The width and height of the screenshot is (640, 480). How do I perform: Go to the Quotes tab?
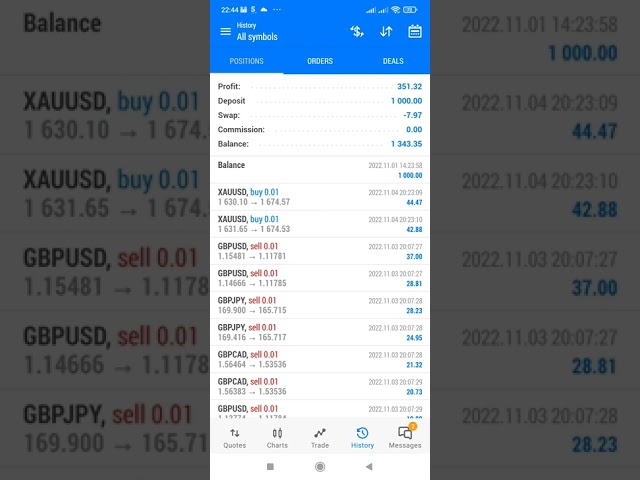point(235,438)
